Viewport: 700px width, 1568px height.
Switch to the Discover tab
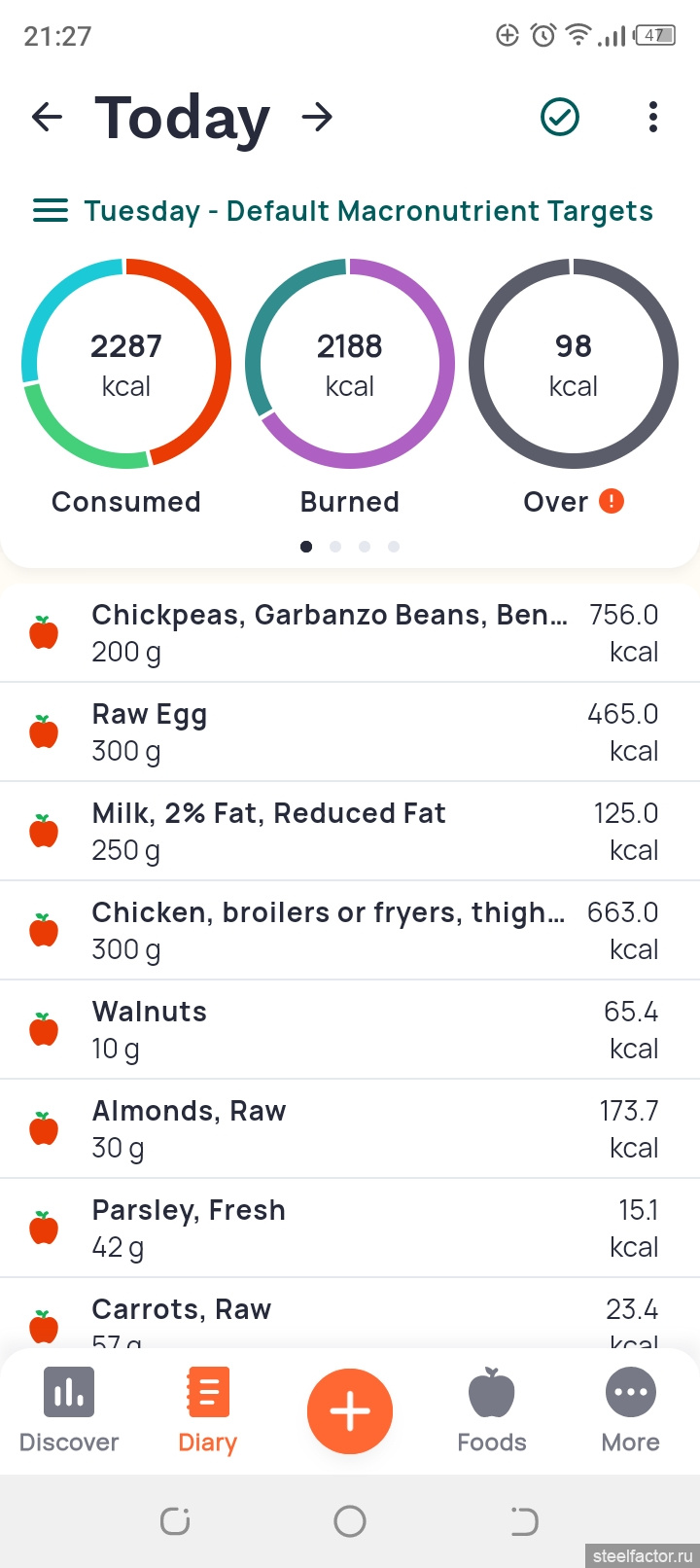coord(69,1410)
